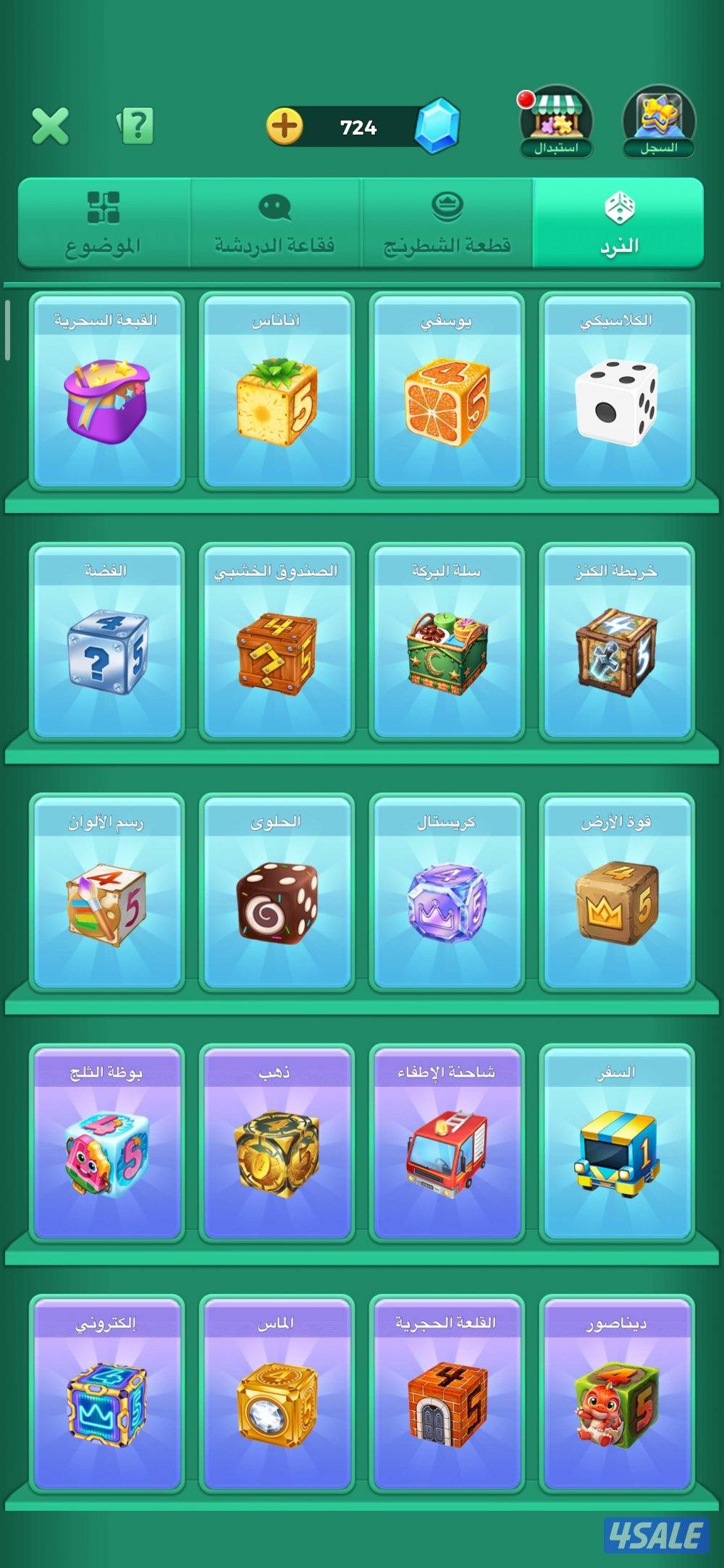Pick the سلة البركة dice
724x1568 pixels.
[x=446, y=643]
